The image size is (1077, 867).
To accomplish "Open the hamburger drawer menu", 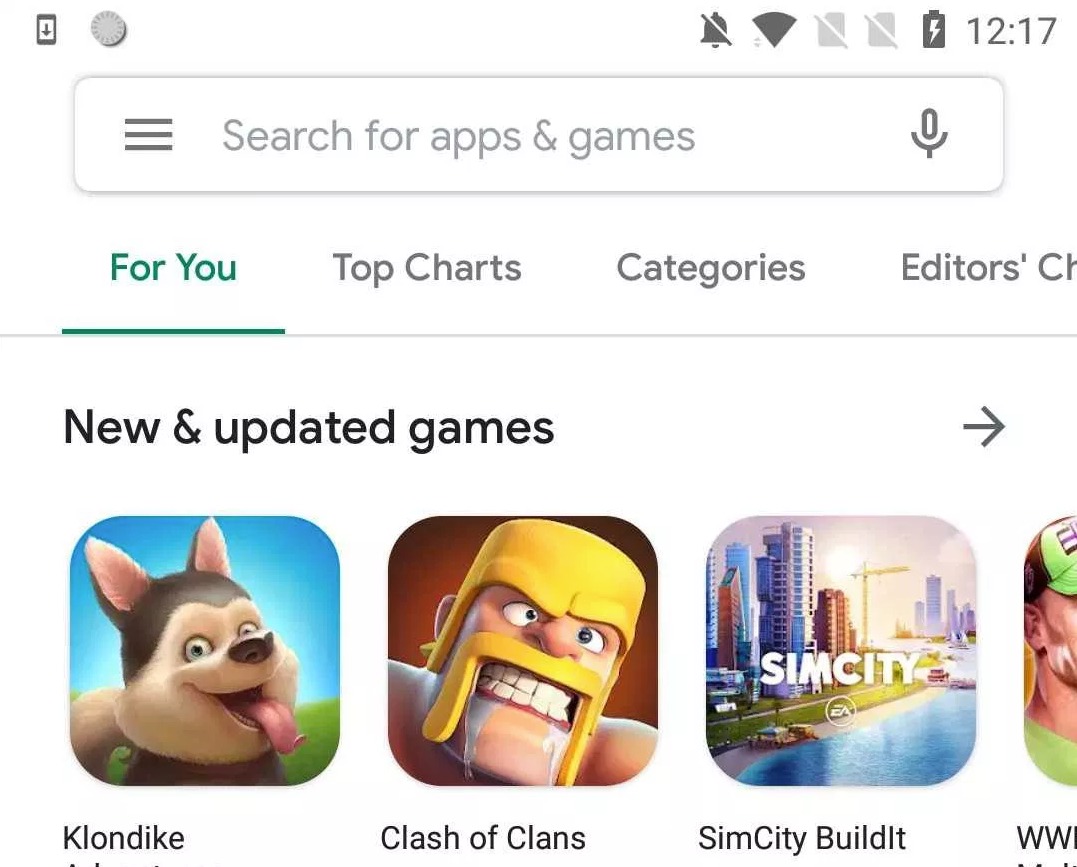I will tap(148, 135).
